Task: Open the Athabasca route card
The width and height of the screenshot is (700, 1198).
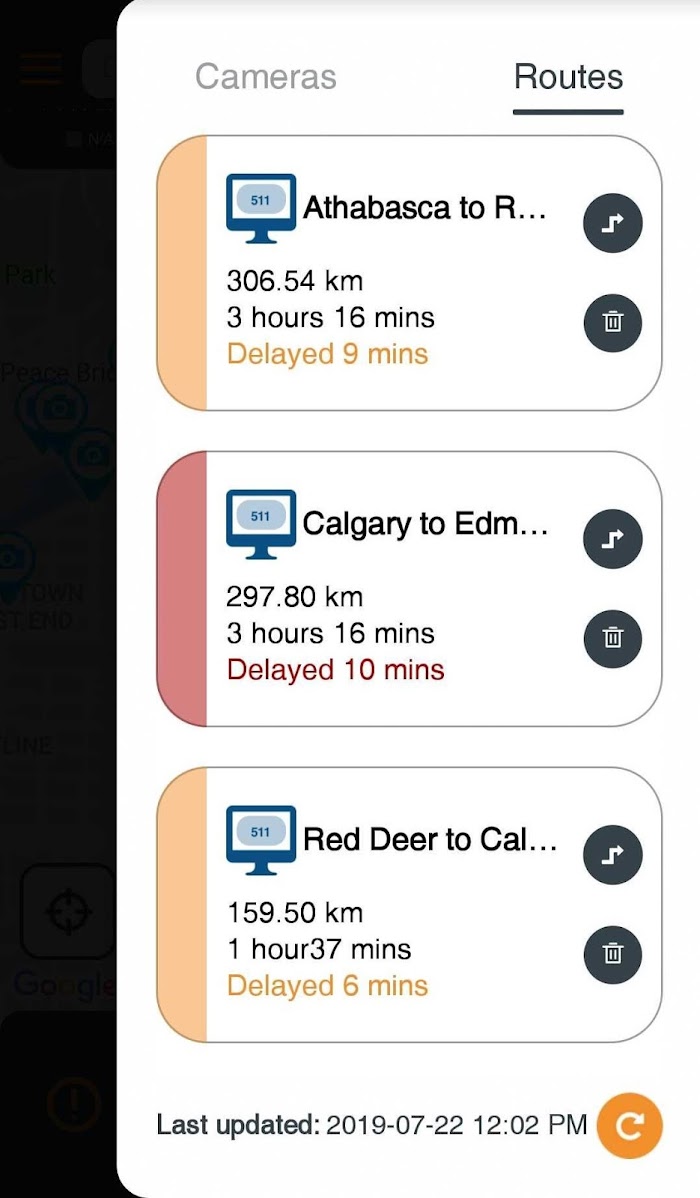Action: pyautogui.click(x=409, y=273)
